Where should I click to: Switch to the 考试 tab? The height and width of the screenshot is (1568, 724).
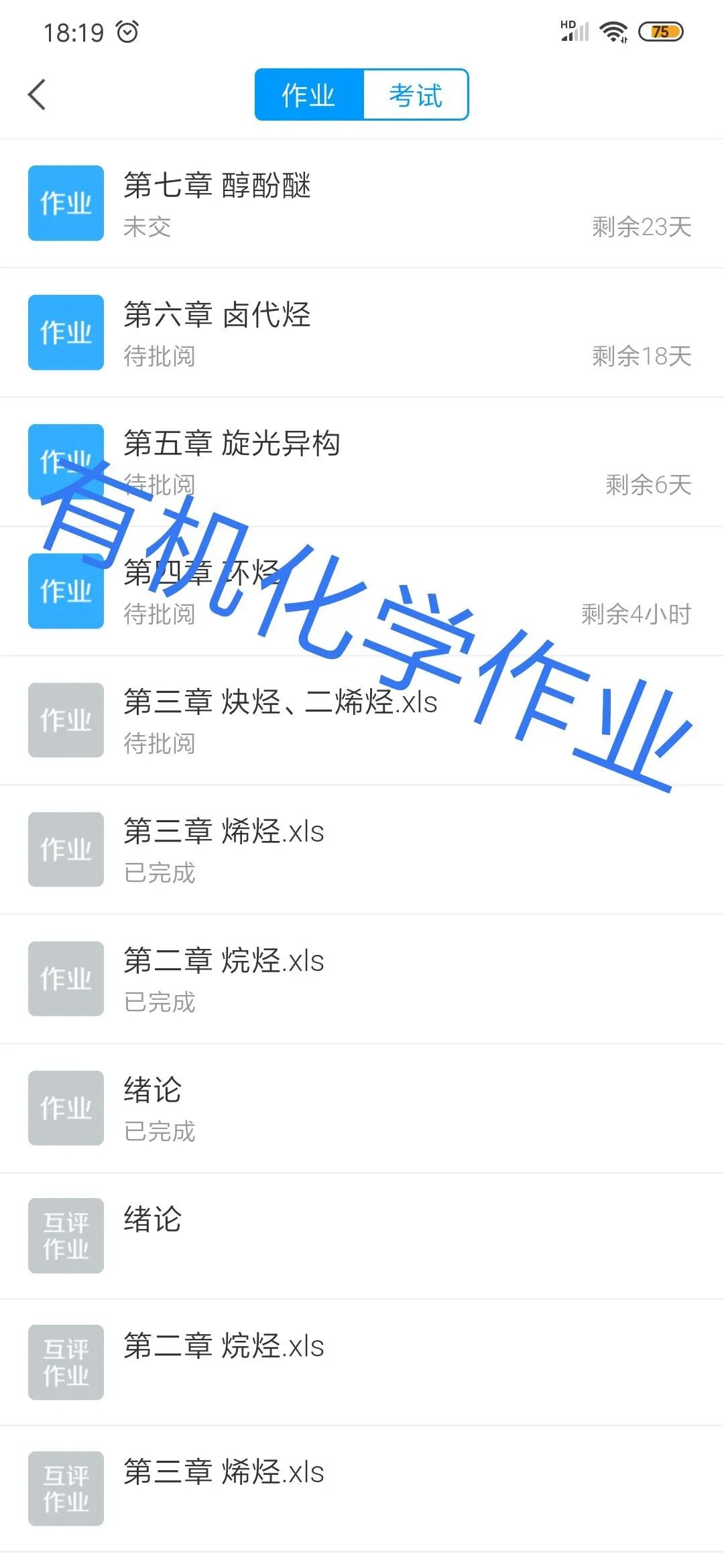coord(416,94)
